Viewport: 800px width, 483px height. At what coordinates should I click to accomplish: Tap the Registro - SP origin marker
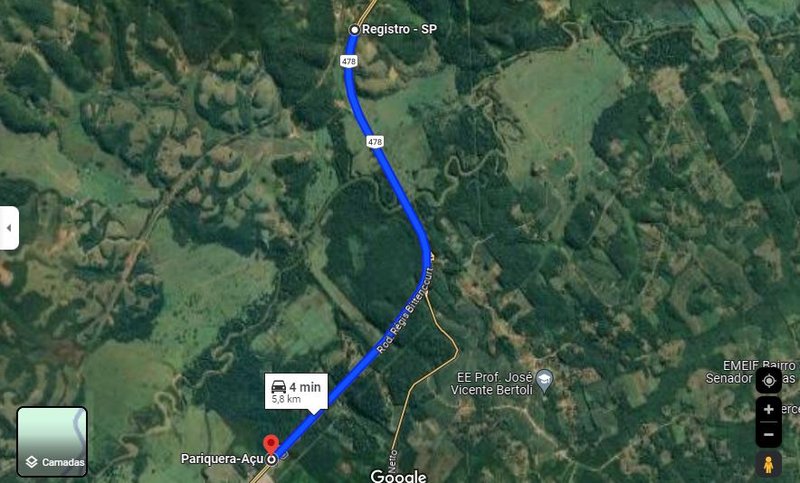tap(354, 30)
